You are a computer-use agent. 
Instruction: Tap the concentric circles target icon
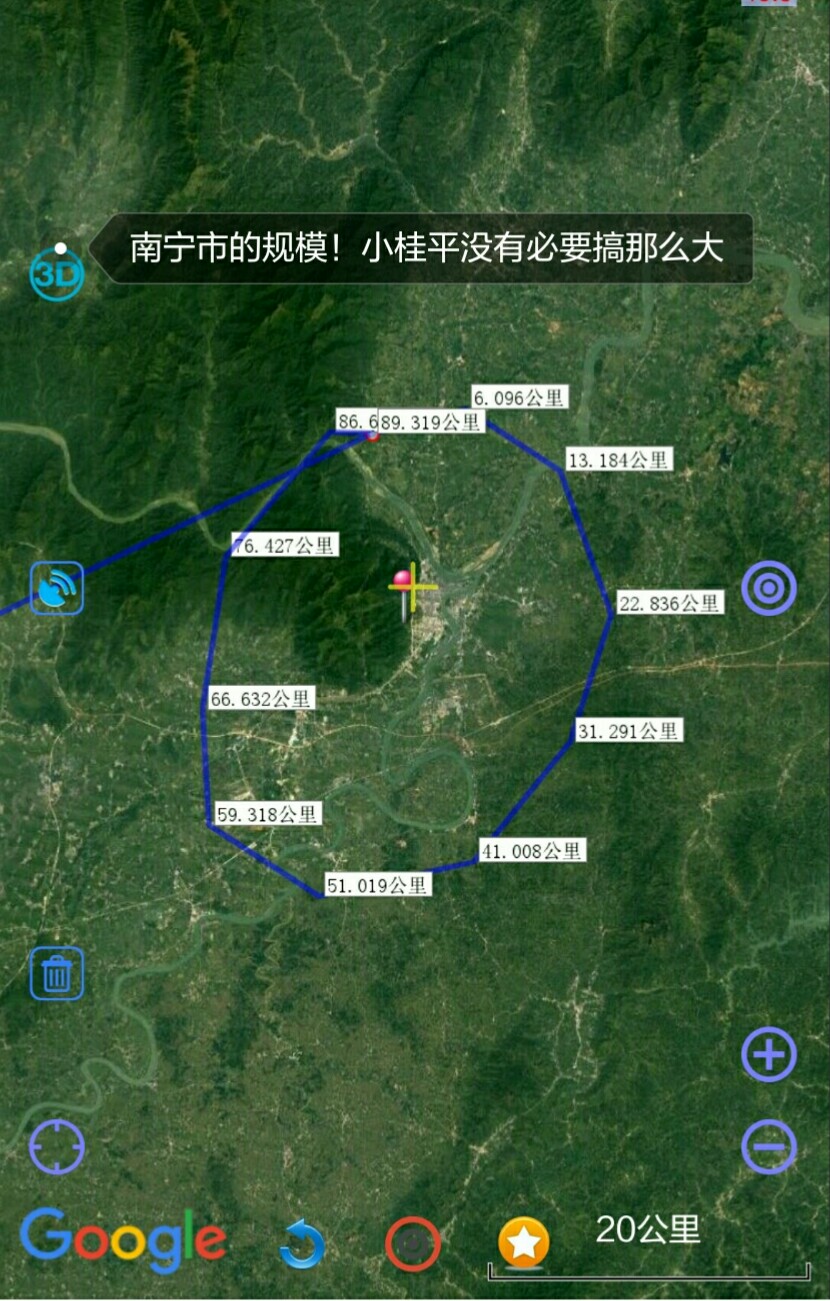[x=768, y=588]
